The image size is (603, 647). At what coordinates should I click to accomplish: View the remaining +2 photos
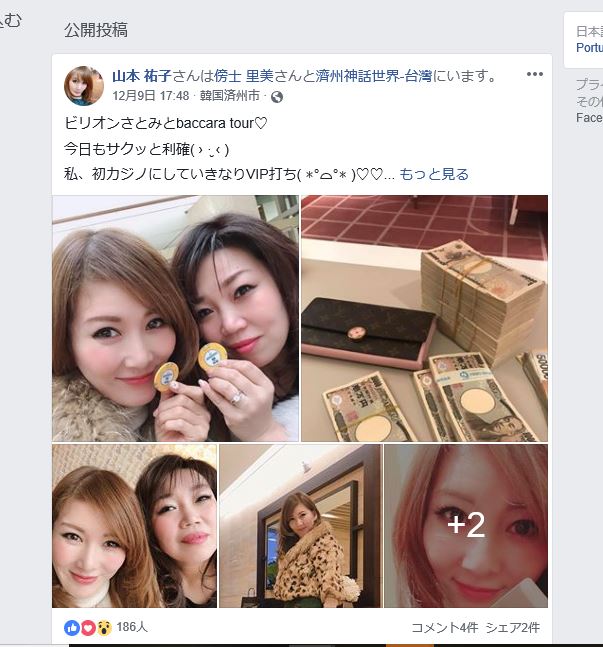click(x=466, y=525)
